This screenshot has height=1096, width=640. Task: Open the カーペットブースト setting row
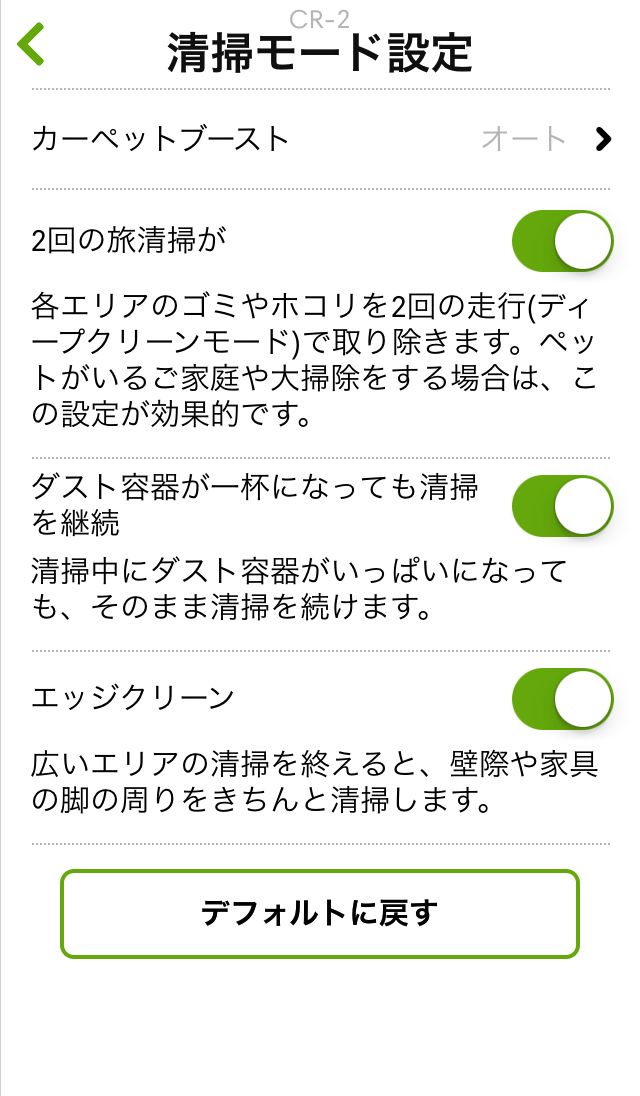point(321,139)
